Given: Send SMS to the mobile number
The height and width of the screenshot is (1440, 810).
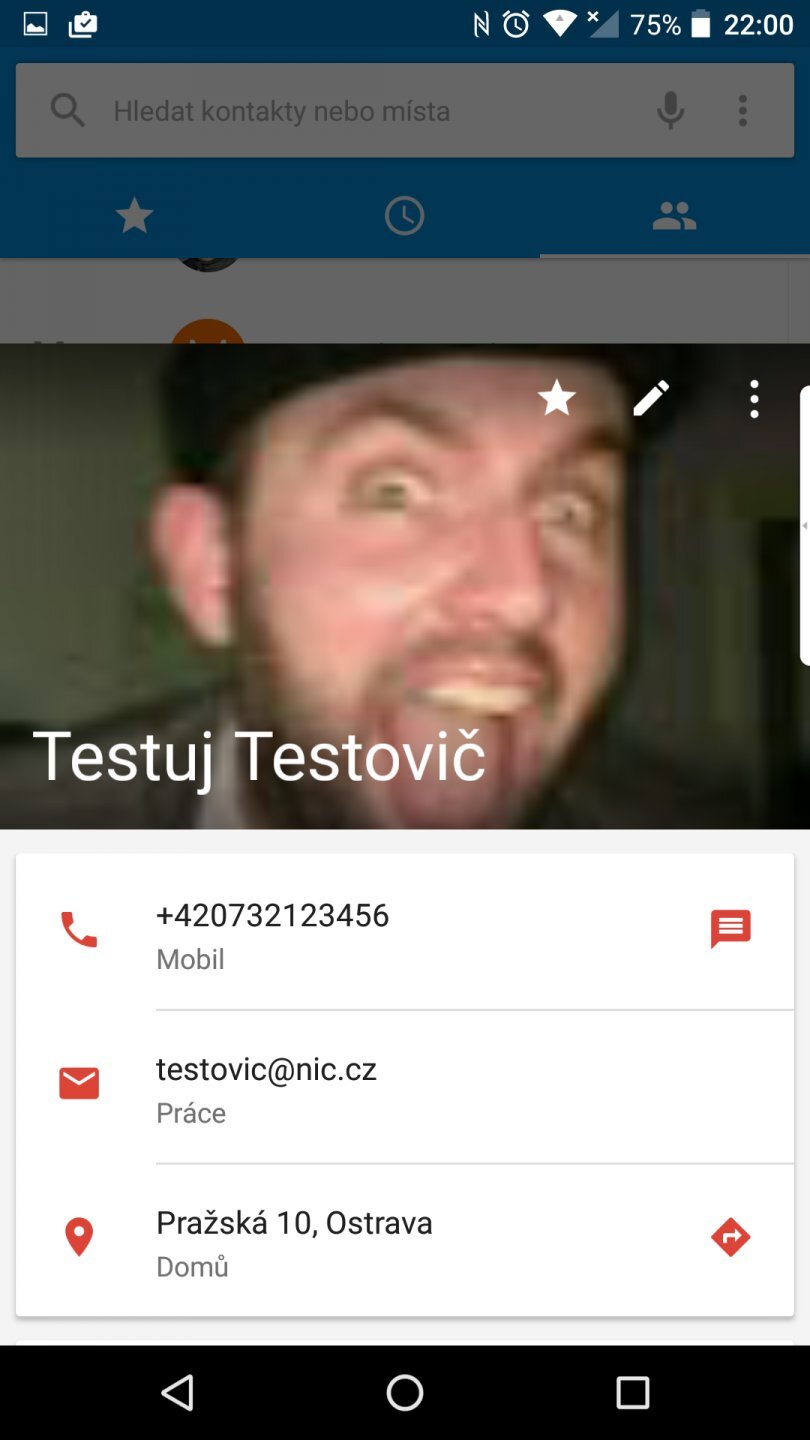Looking at the screenshot, I should tap(730, 929).
